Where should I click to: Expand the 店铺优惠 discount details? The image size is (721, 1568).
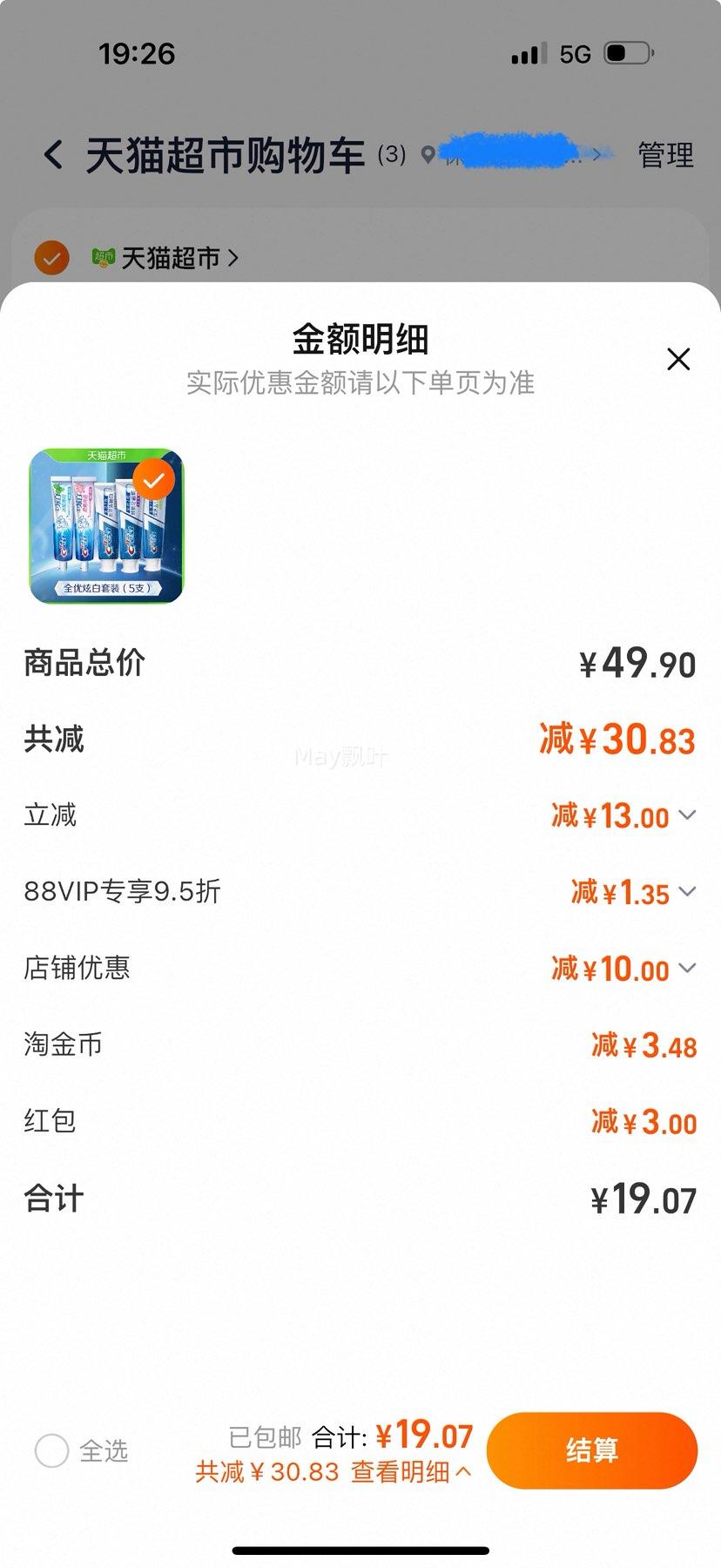[687, 969]
